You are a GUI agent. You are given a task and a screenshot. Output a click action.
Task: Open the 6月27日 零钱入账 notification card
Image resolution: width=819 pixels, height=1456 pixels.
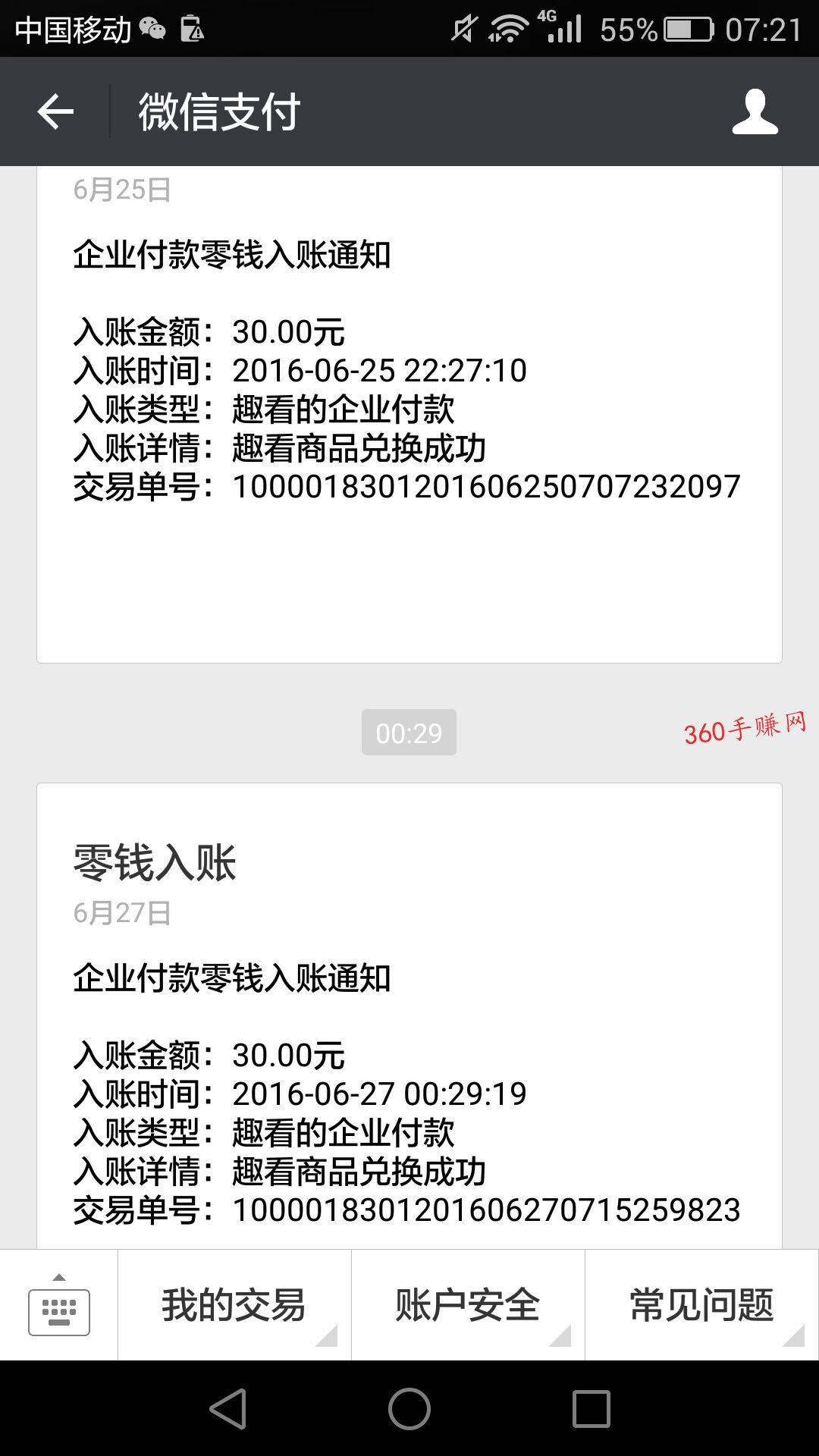point(409,1016)
